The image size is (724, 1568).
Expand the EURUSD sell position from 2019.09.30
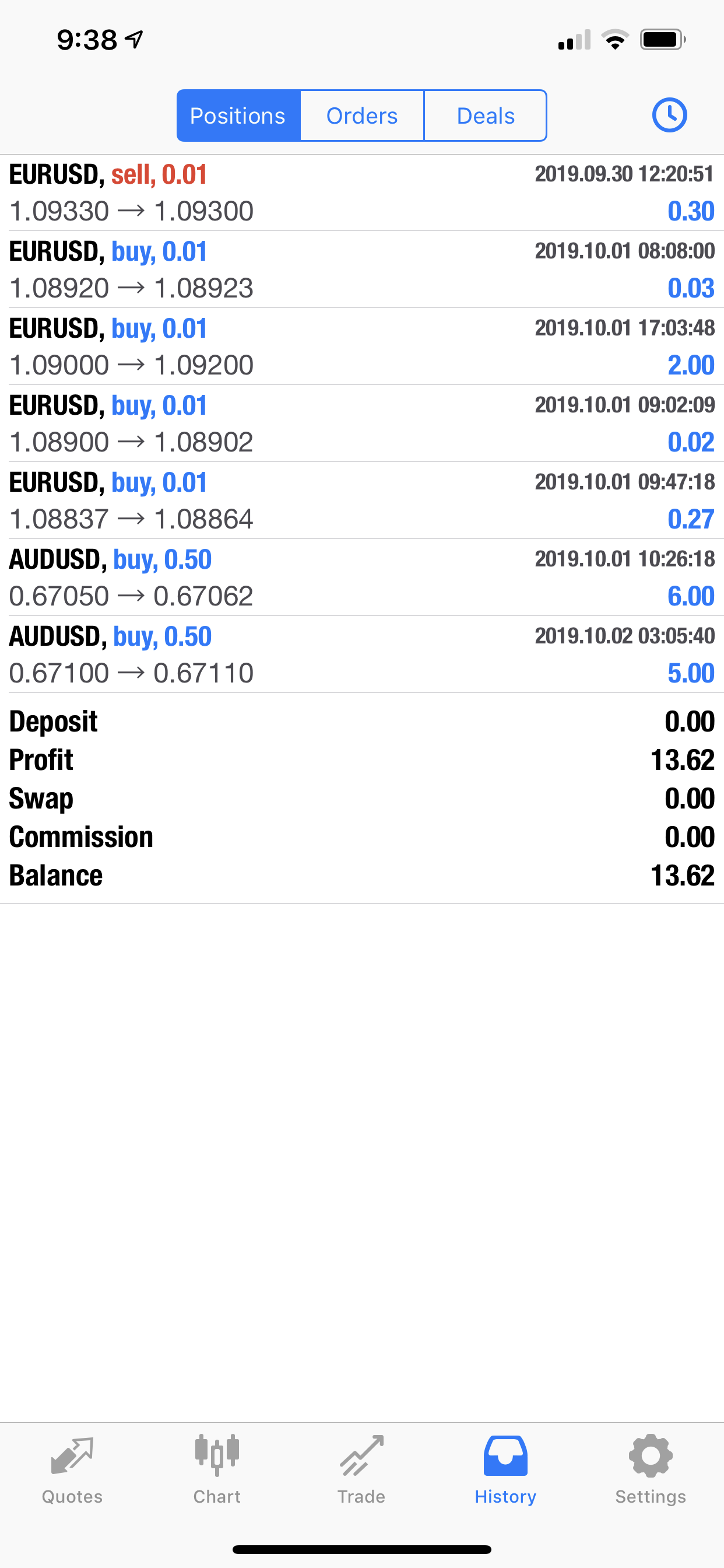[361, 193]
